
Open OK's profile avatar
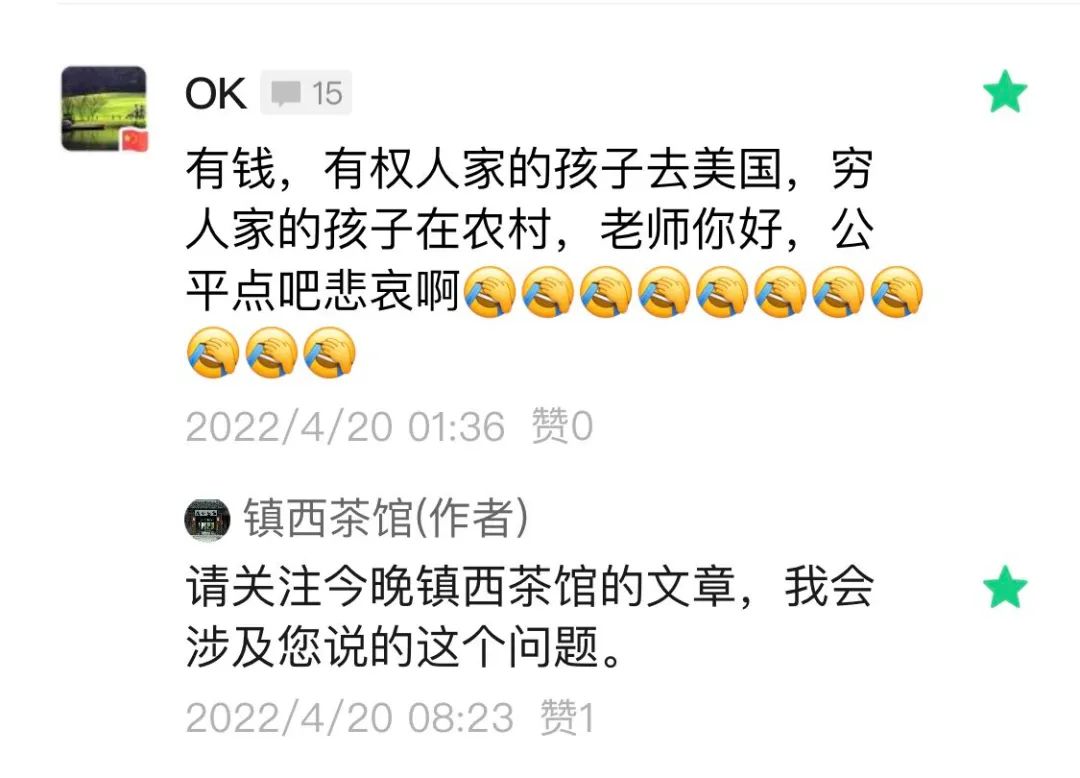pyautogui.click(x=104, y=109)
